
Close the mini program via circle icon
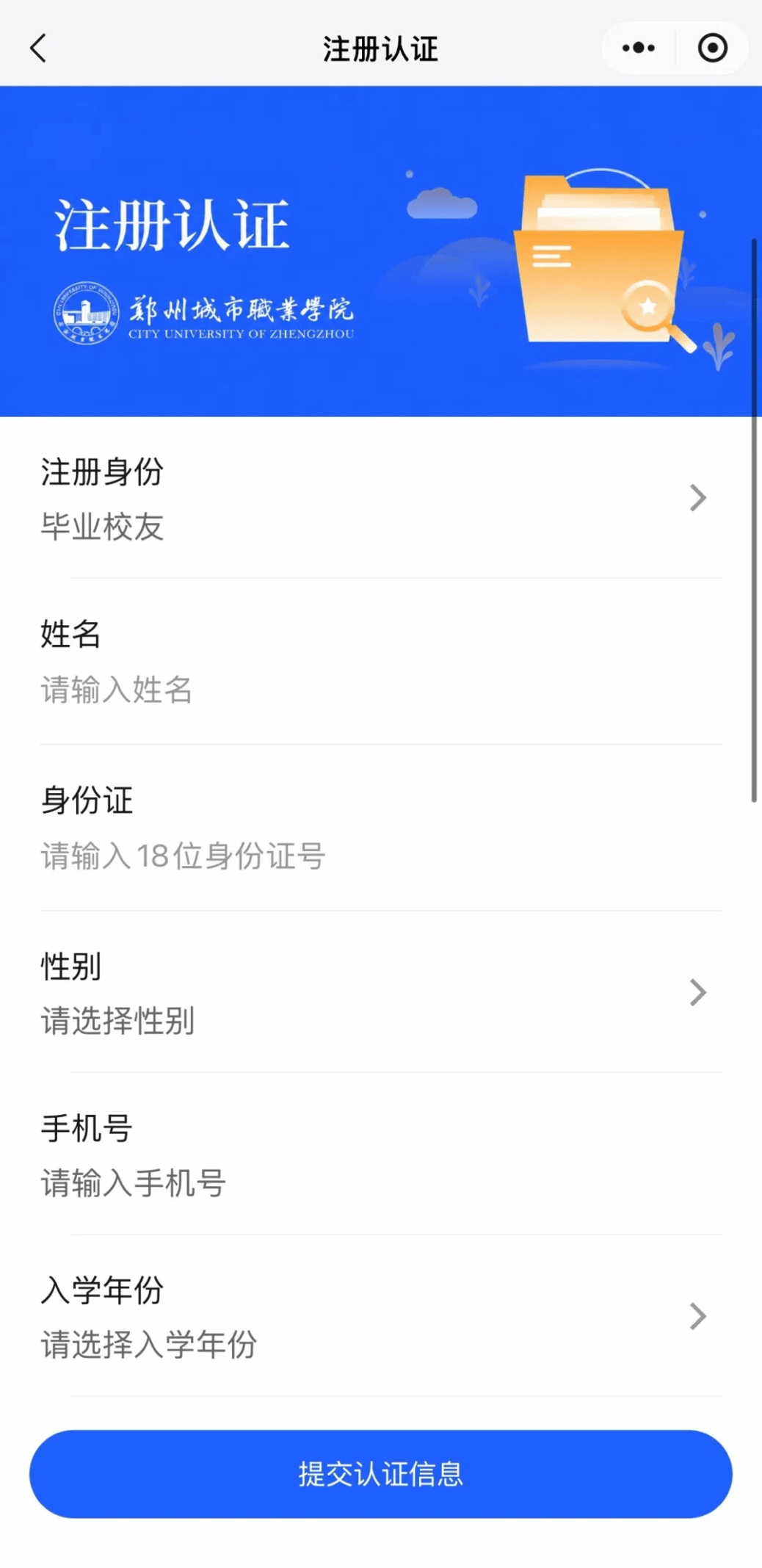click(x=712, y=48)
